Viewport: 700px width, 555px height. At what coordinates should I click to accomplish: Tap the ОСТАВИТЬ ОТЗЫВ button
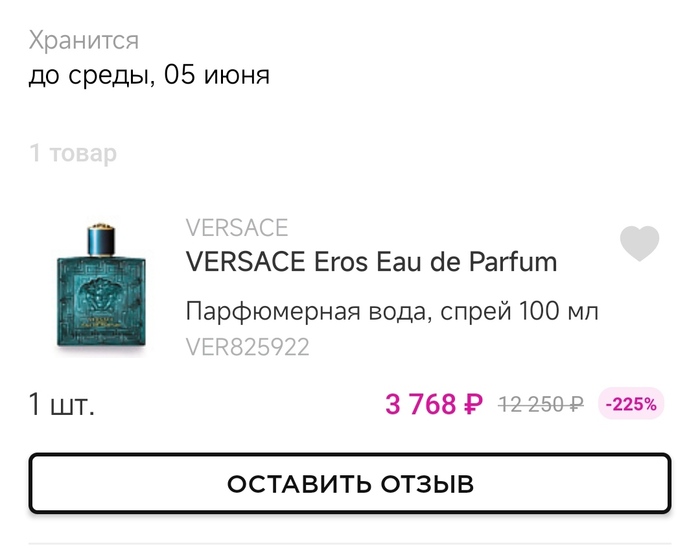[x=350, y=484]
